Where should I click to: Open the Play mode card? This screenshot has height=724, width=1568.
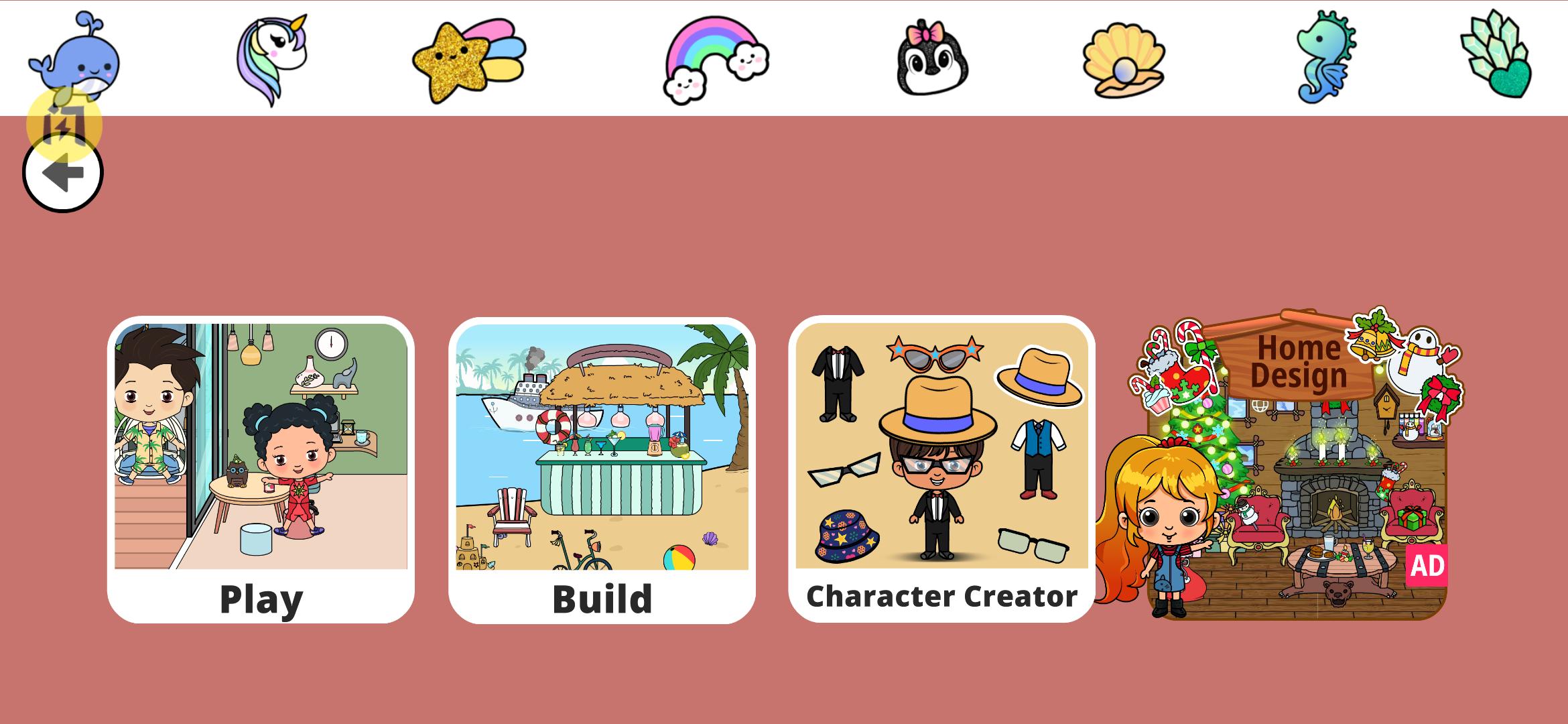(261, 469)
